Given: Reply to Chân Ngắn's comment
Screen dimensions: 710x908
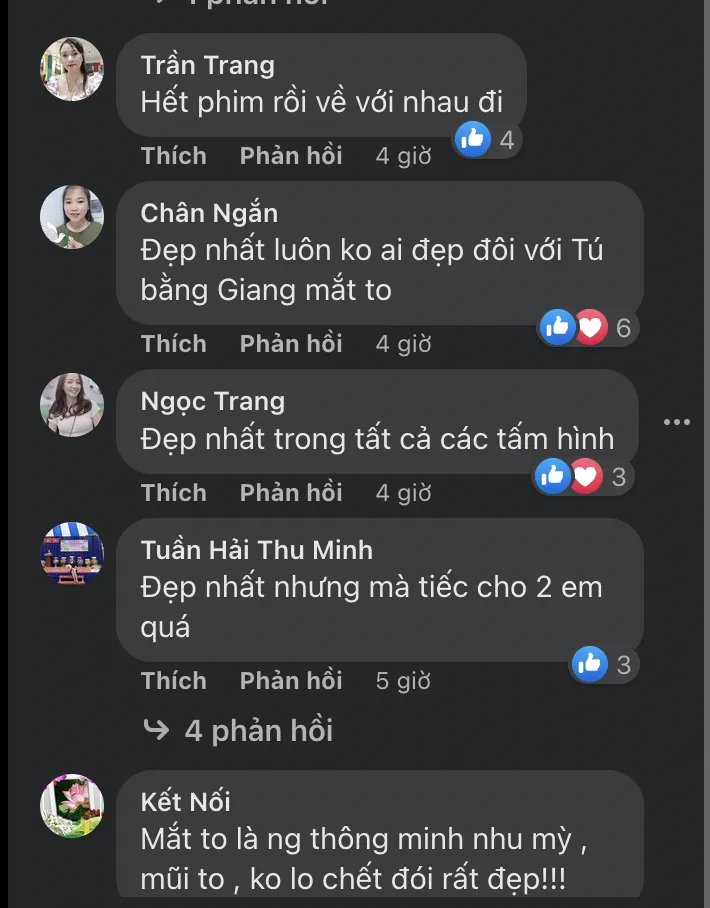Looking at the screenshot, I should click(x=290, y=344).
